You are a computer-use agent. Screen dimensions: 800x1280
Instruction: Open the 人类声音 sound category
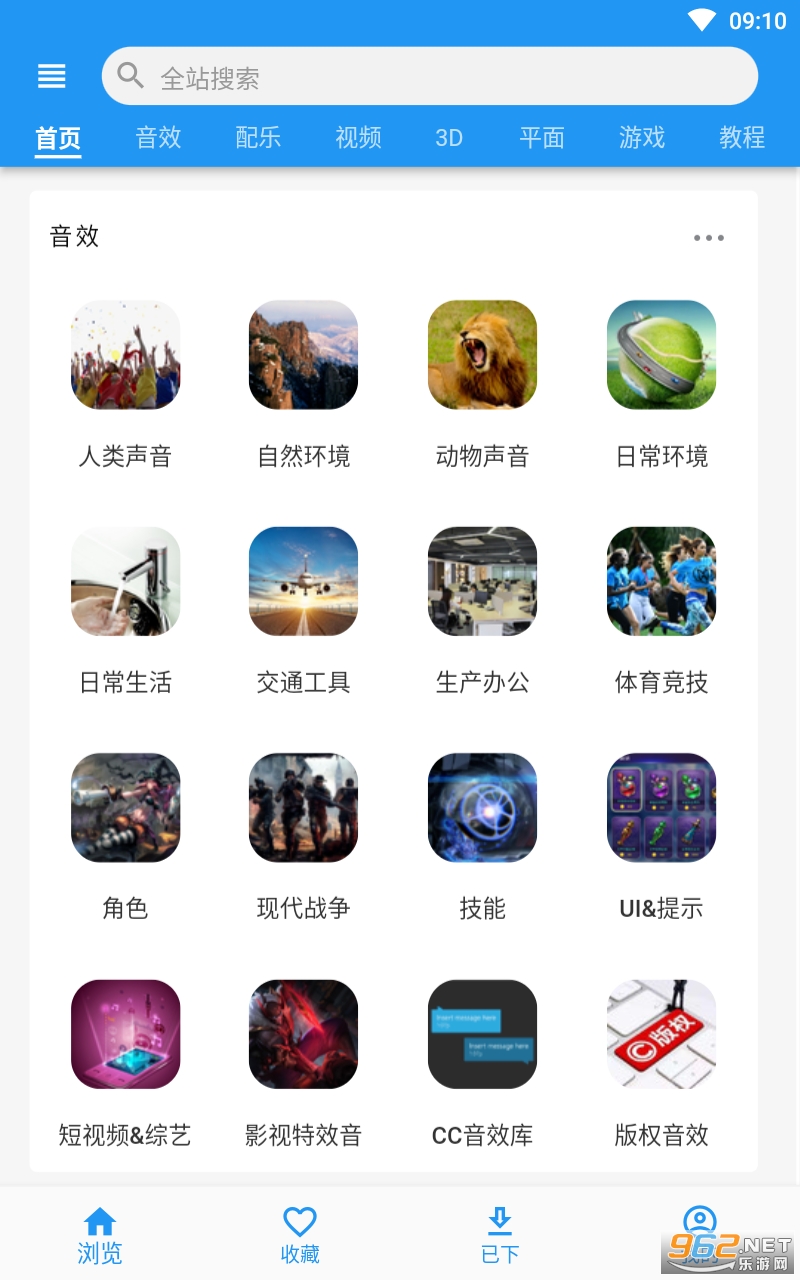coord(126,355)
